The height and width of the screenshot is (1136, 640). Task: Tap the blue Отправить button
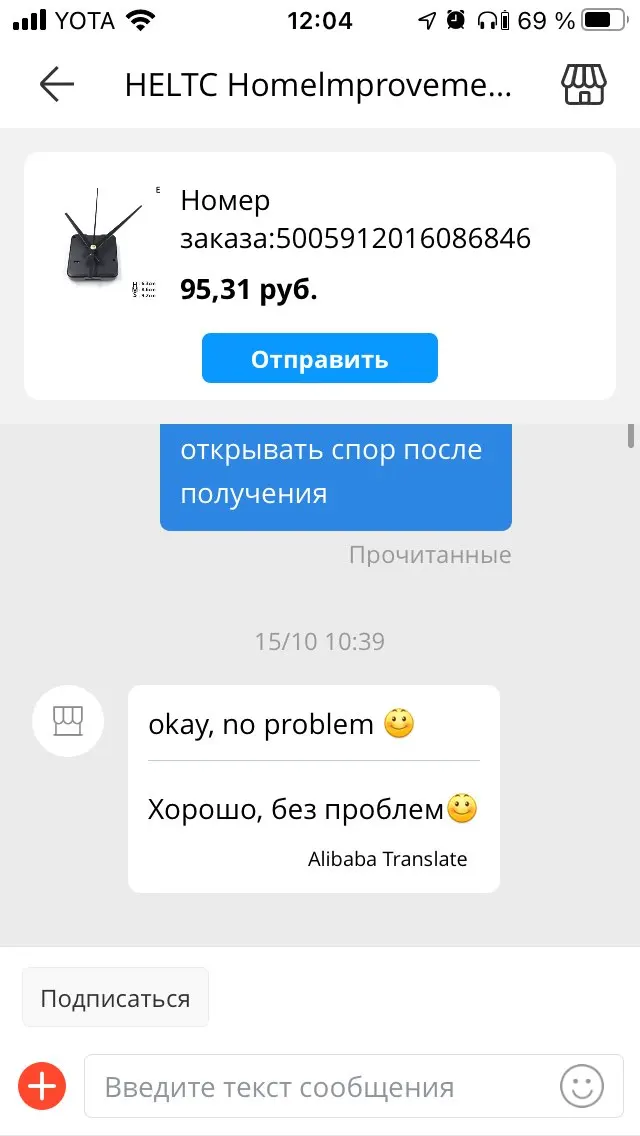[x=320, y=359]
